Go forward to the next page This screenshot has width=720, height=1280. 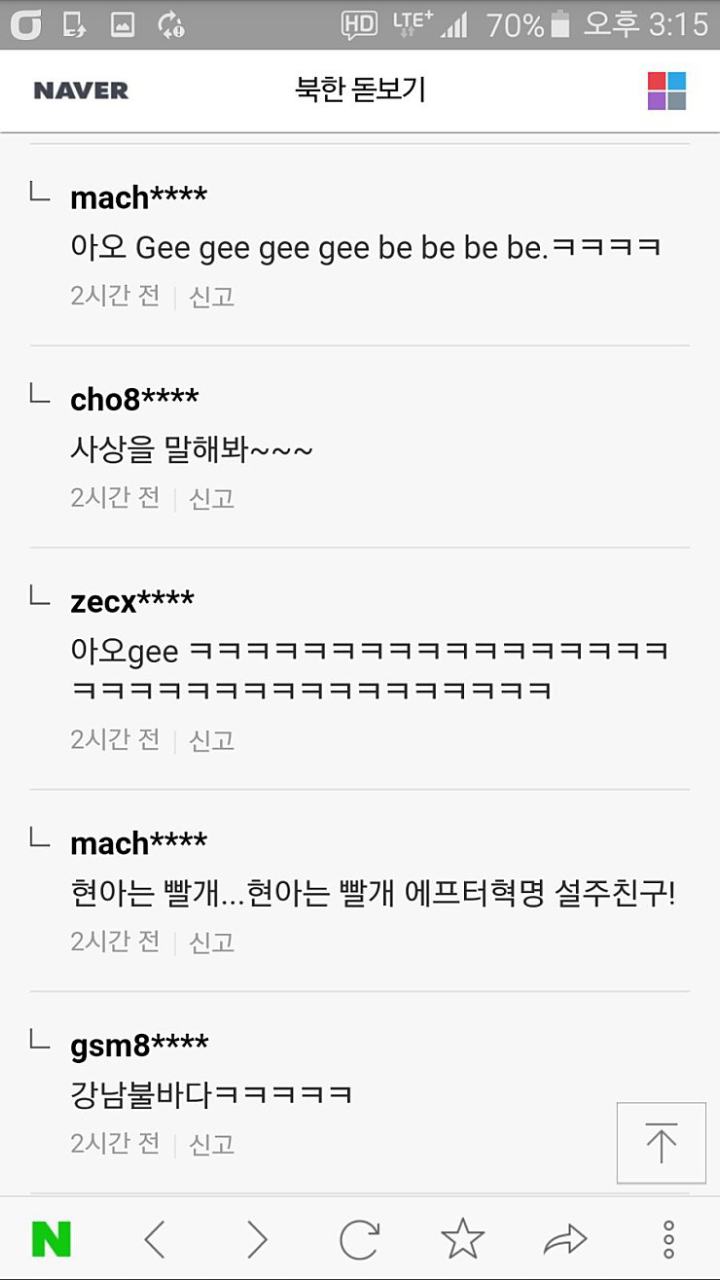pyautogui.click(x=257, y=1240)
